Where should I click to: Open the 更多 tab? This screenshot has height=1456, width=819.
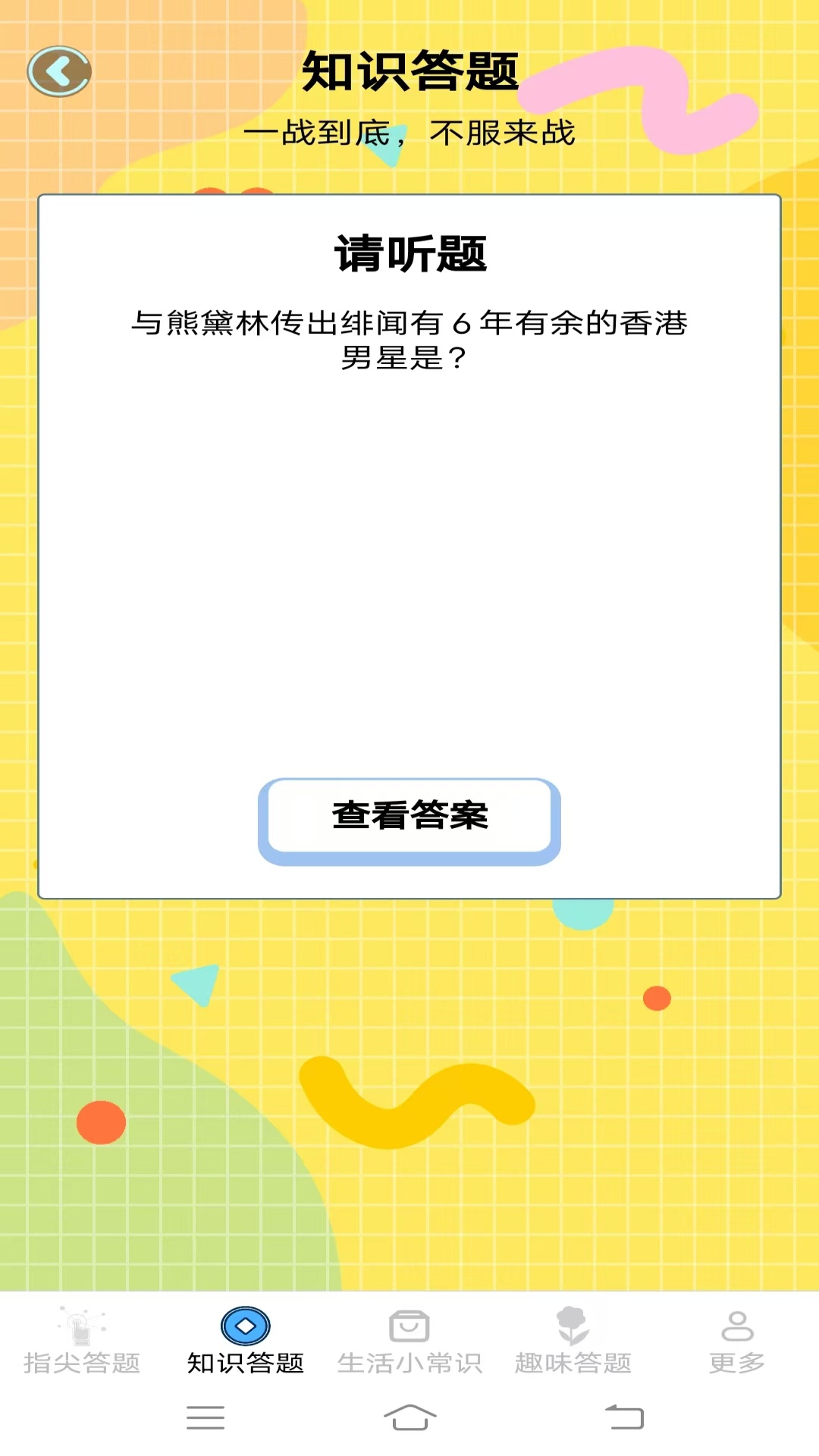pyautogui.click(x=736, y=1341)
